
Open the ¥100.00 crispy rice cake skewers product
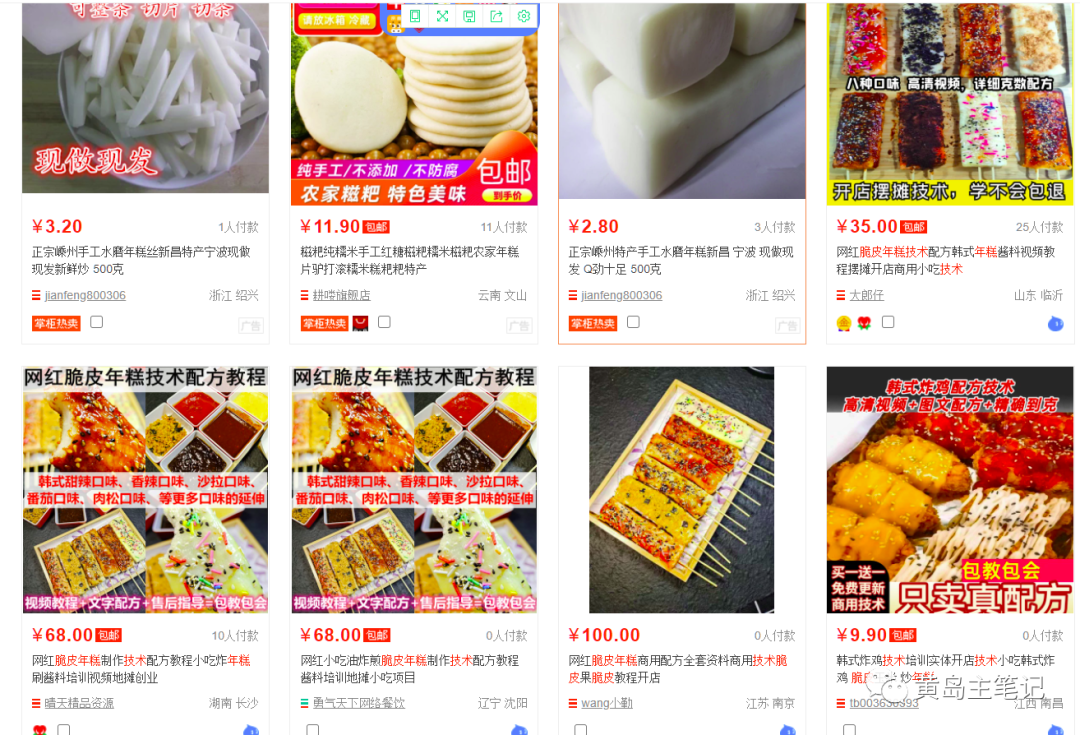pyautogui.click(x=681, y=489)
